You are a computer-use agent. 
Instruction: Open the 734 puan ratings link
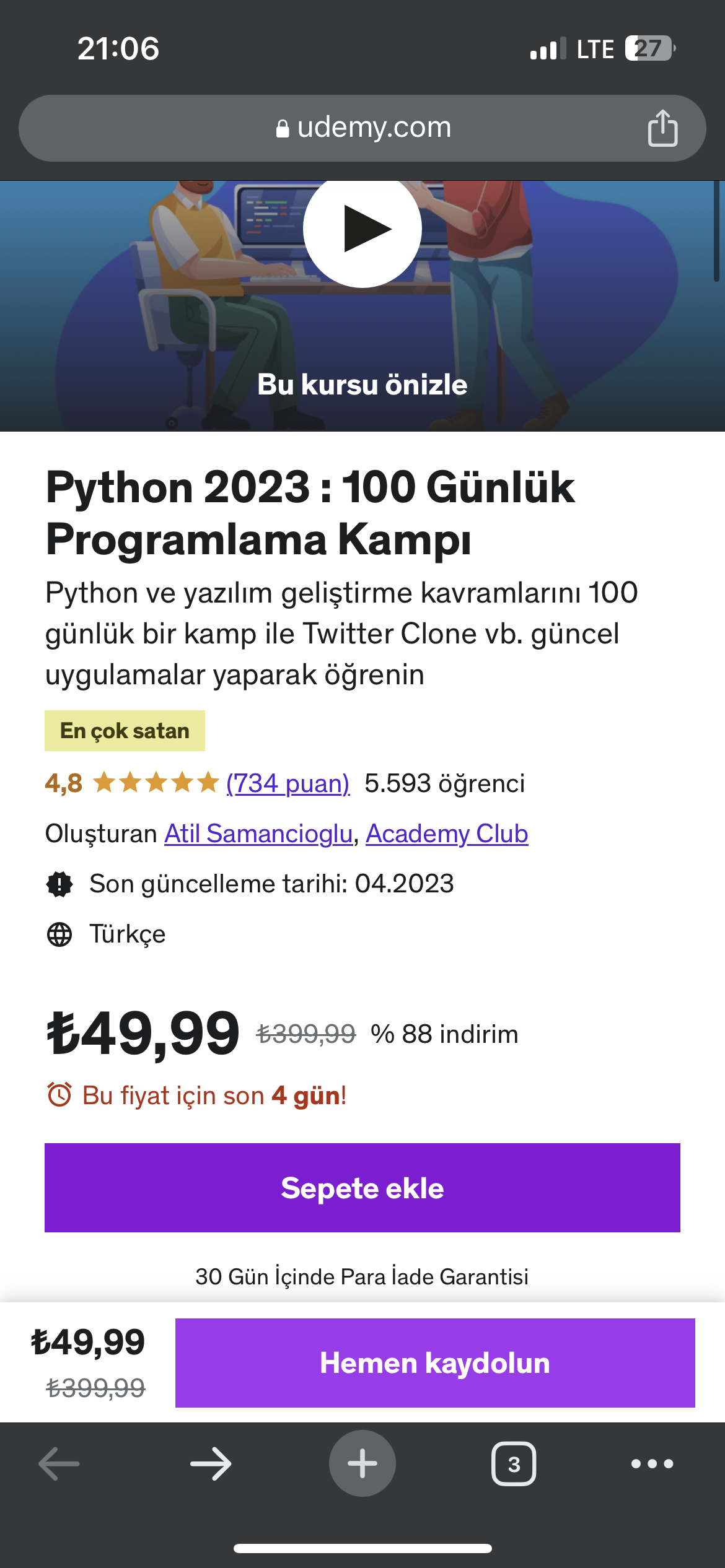288,783
